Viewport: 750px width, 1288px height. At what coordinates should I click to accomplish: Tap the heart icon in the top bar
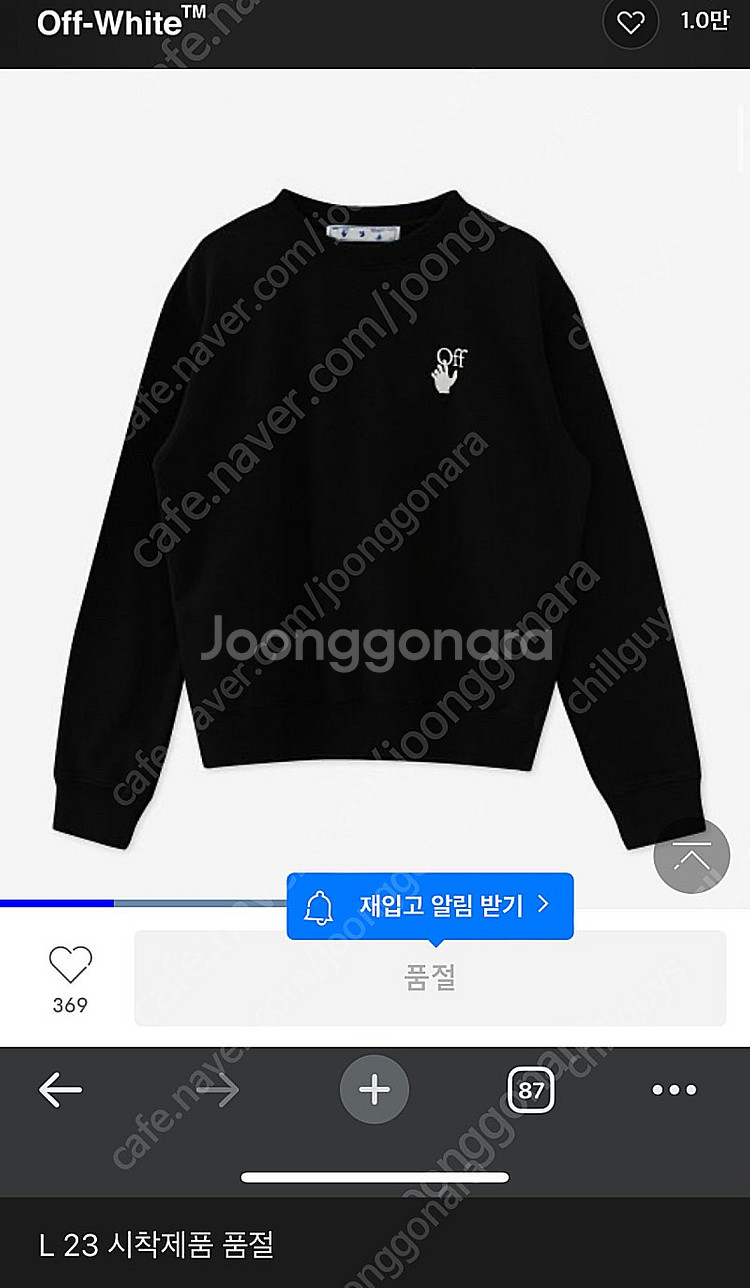click(631, 24)
